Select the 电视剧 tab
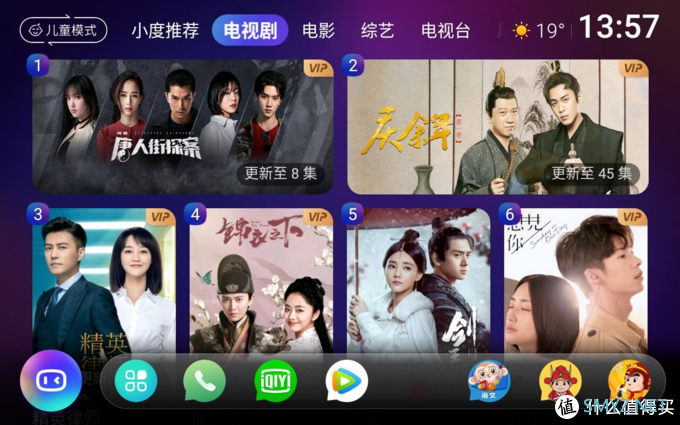Image resolution: width=680 pixels, height=425 pixels. (250, 30)
